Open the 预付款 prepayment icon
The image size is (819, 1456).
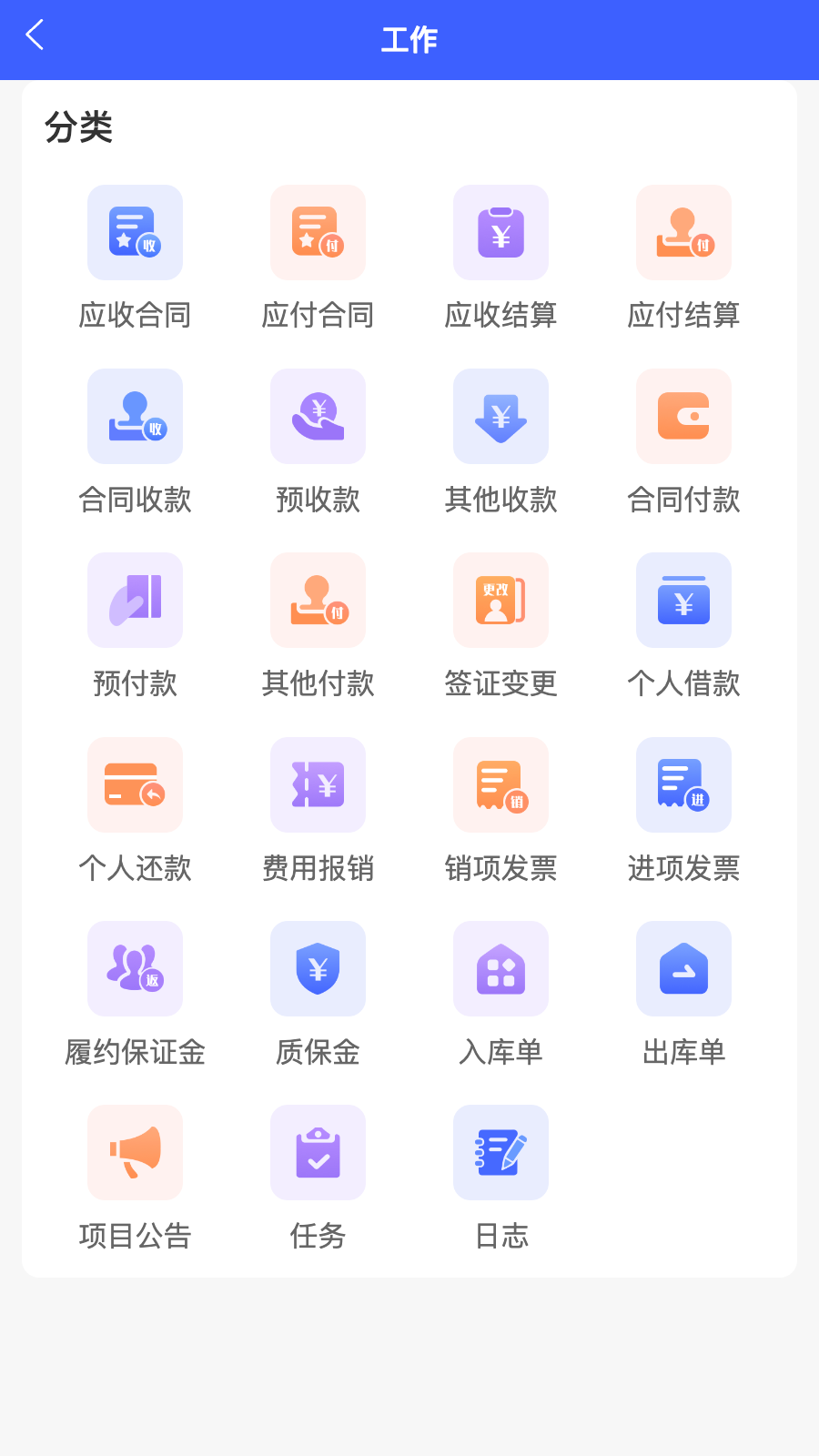click(135, 601)
